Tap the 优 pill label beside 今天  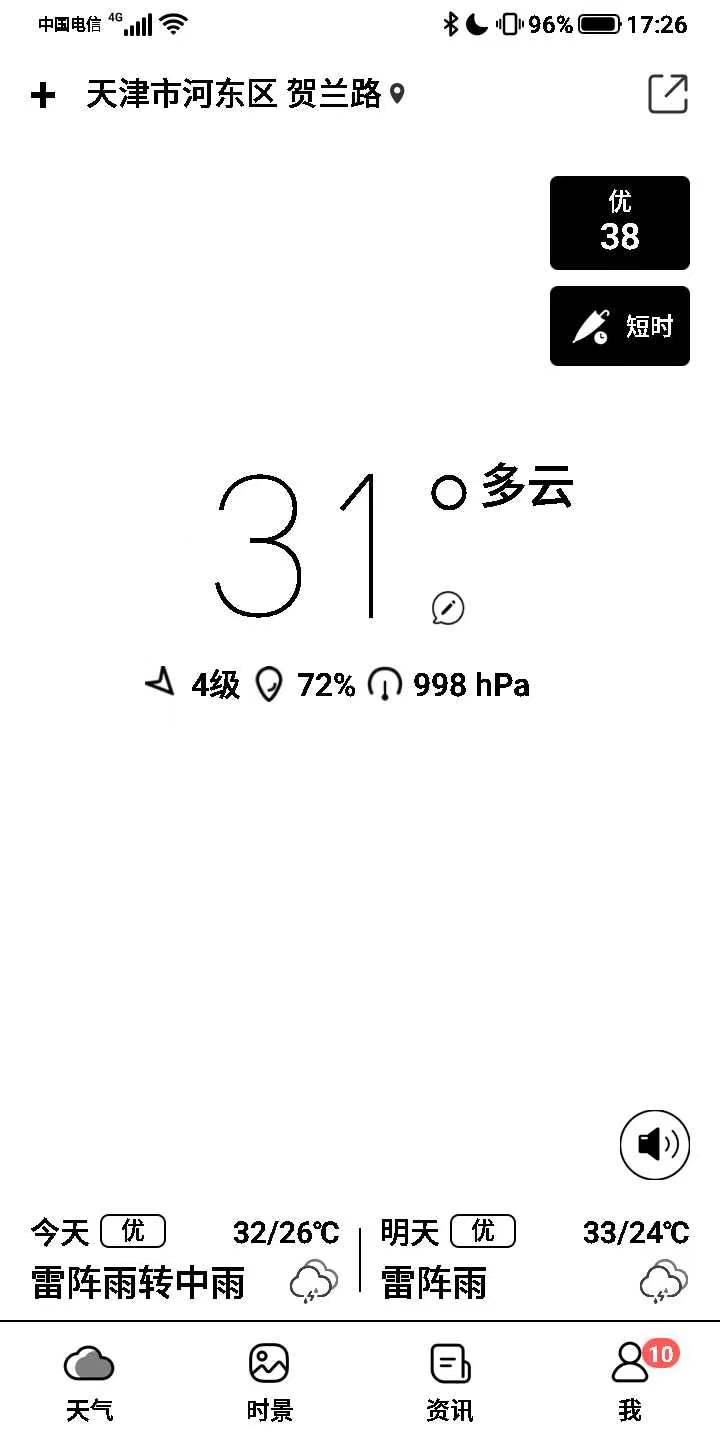135,1231
